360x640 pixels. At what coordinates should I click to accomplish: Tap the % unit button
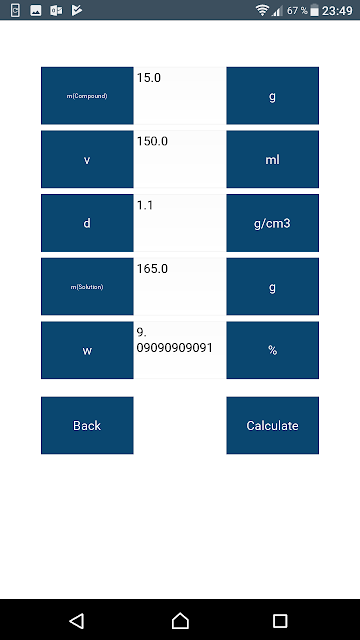tap(272, 350)
